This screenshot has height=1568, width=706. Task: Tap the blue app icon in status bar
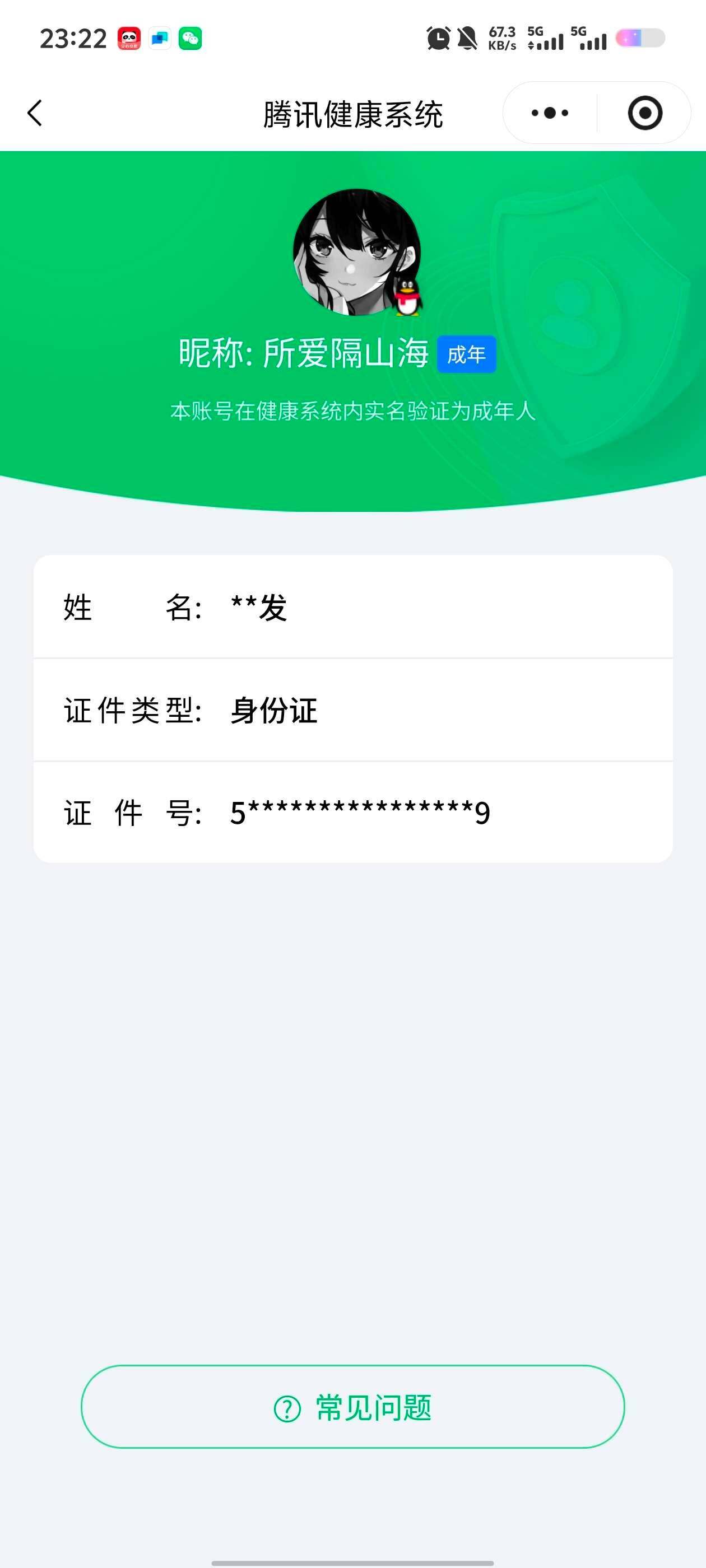point(160,38)
